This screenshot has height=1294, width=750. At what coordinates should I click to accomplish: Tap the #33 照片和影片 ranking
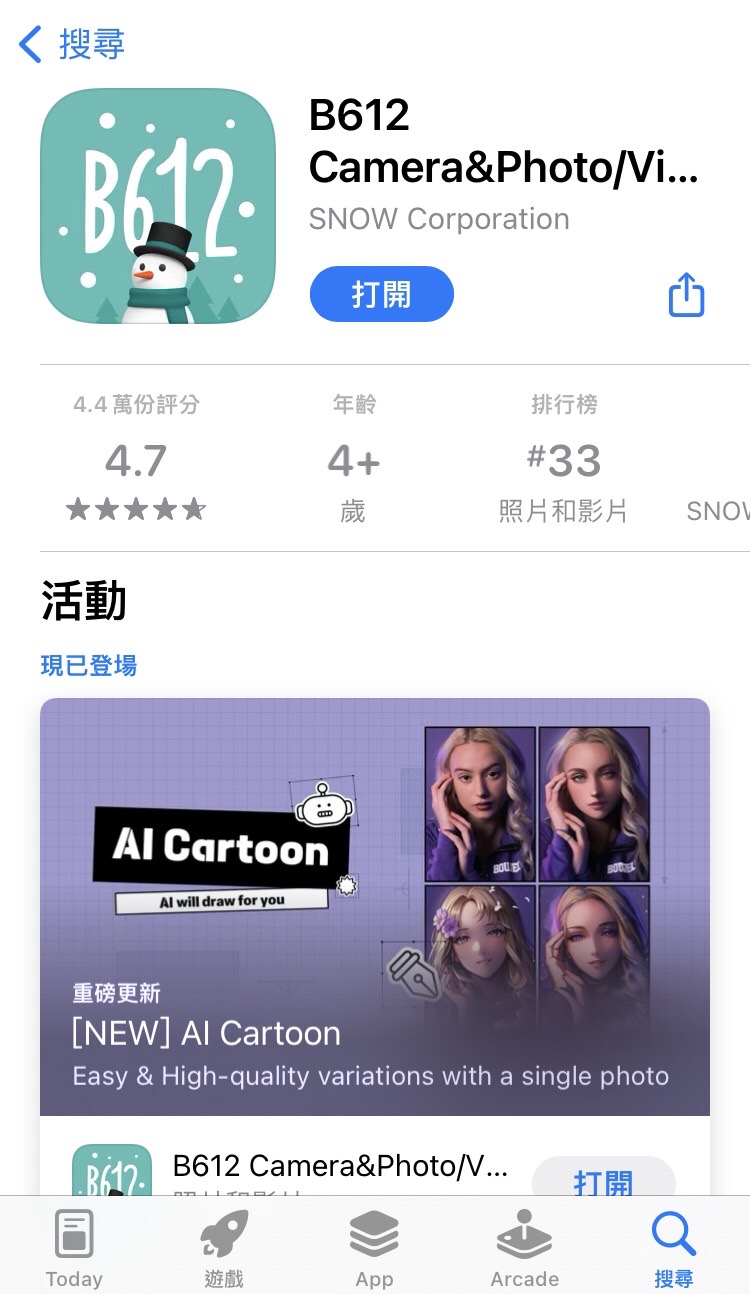coord(565,461)
